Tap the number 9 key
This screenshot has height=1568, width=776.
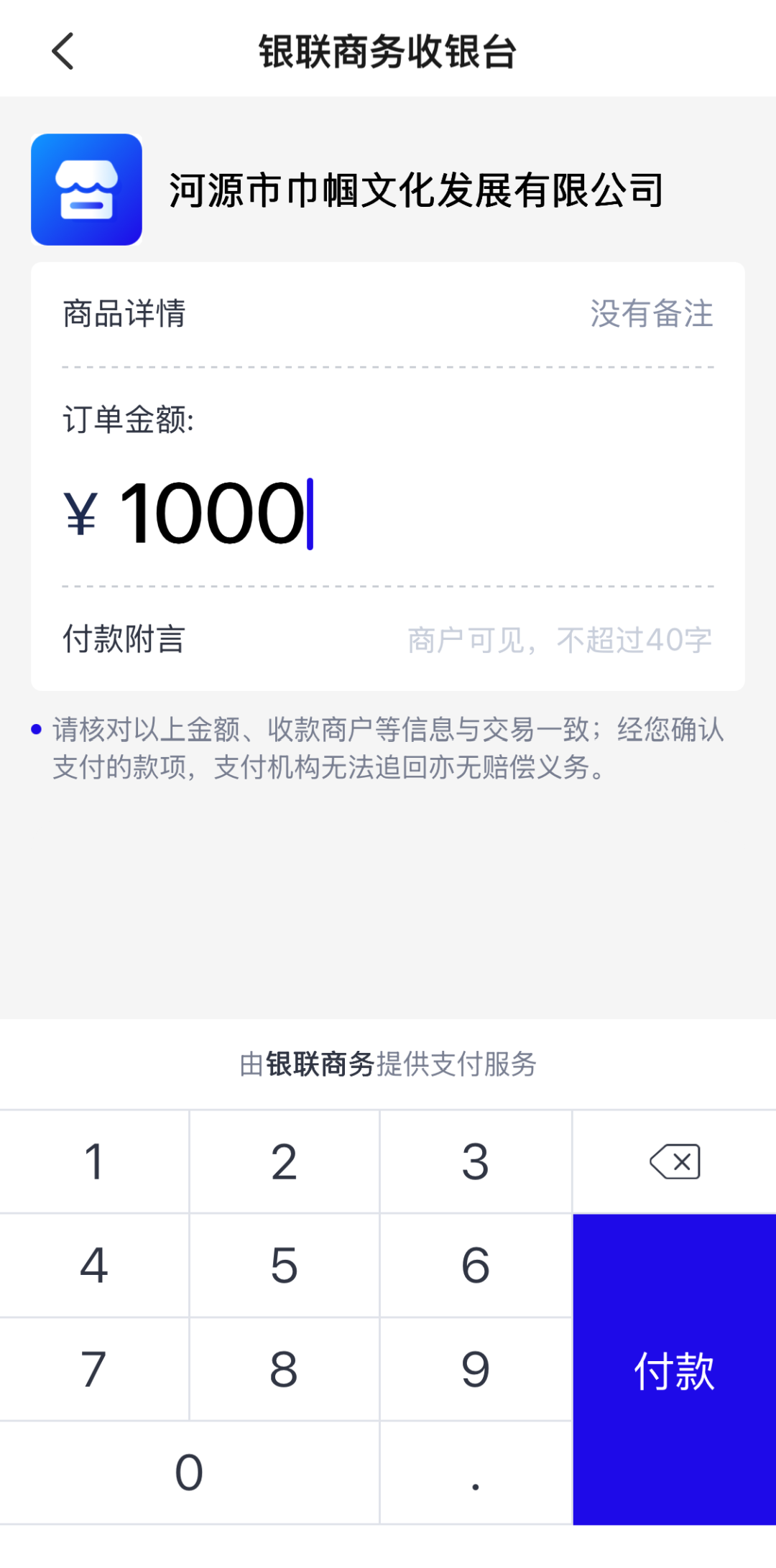coord(476,1369)
